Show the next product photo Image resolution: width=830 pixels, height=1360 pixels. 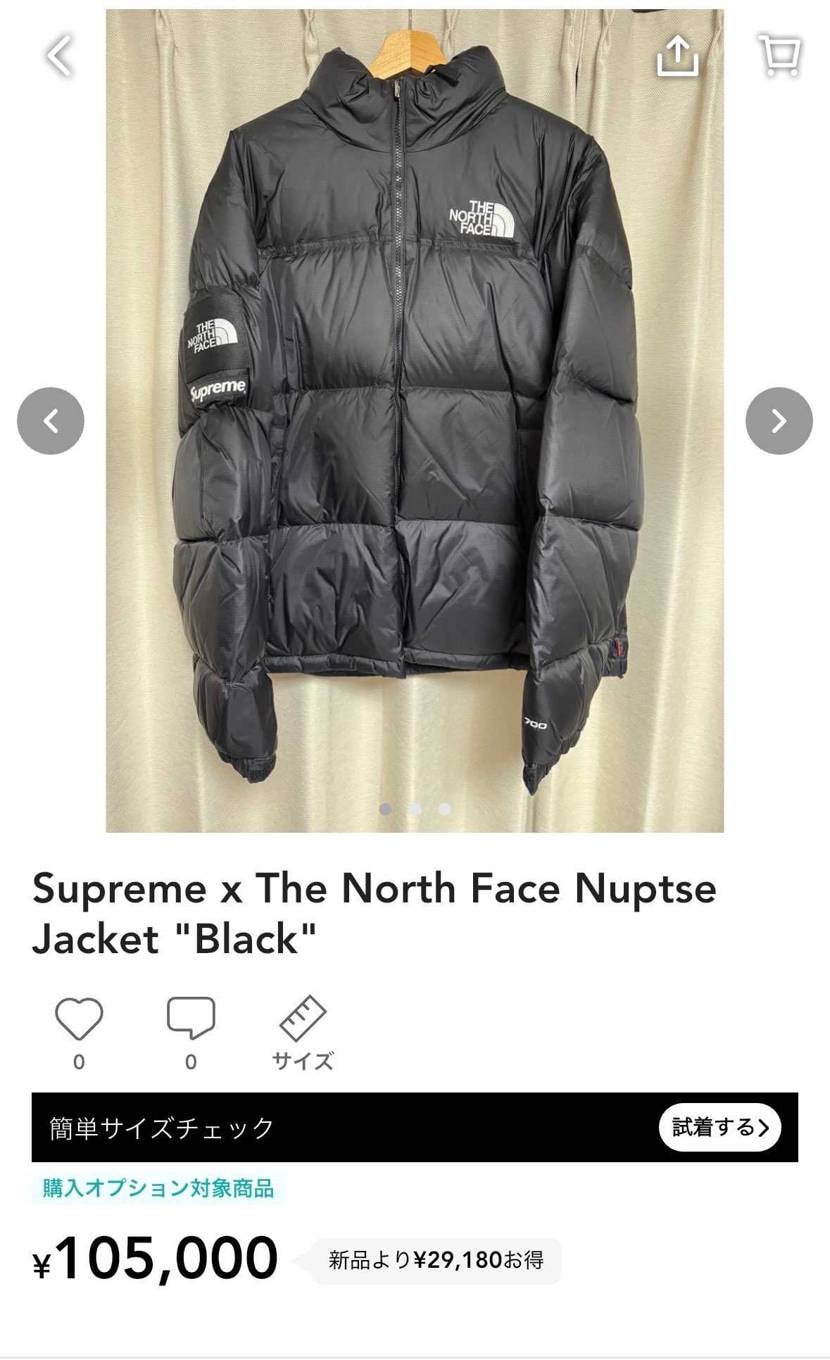click(x=778, y=421)
